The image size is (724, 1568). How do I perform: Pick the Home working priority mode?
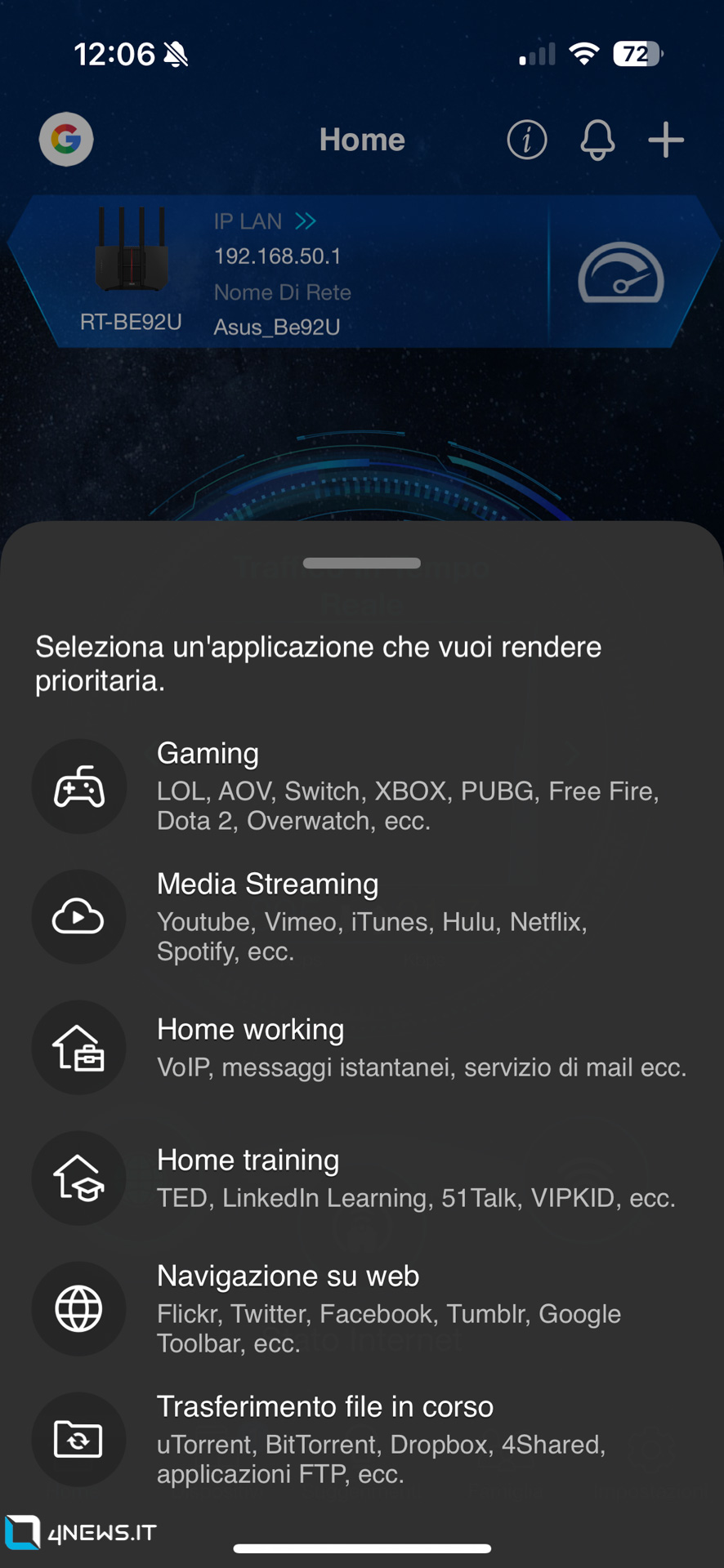[362, 1047]
